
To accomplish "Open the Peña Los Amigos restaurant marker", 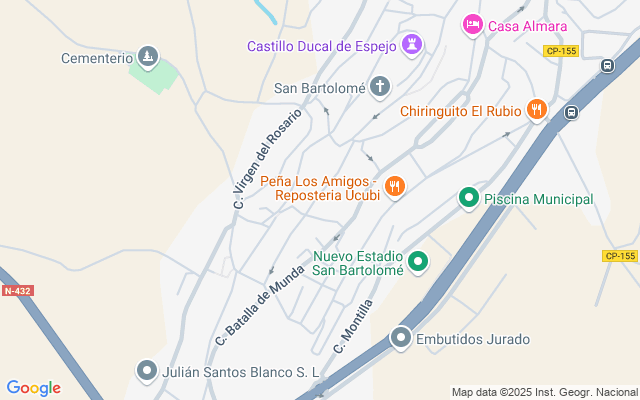I will click(395, 186).
